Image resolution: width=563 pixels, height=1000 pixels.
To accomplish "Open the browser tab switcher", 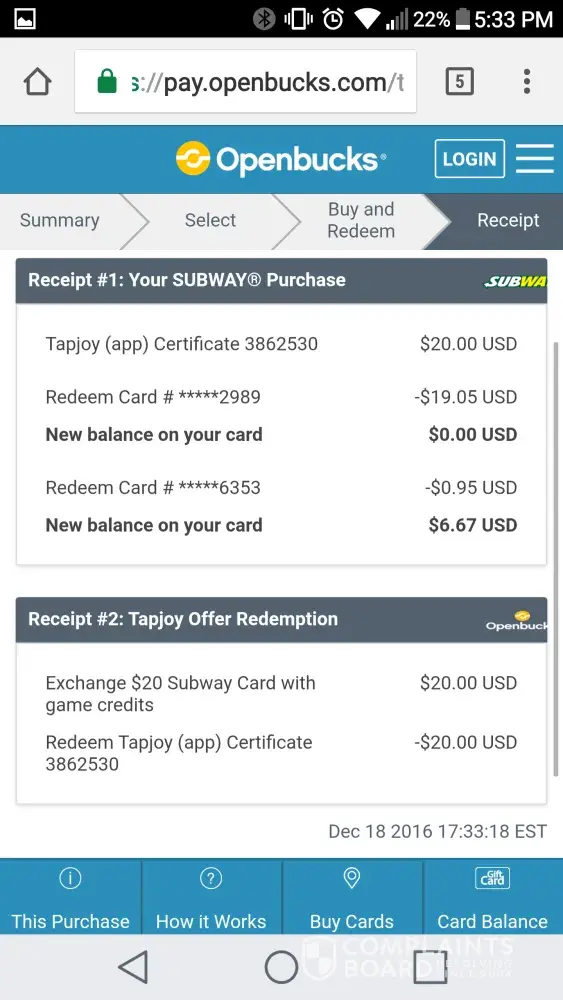I will tap(460, 82).
